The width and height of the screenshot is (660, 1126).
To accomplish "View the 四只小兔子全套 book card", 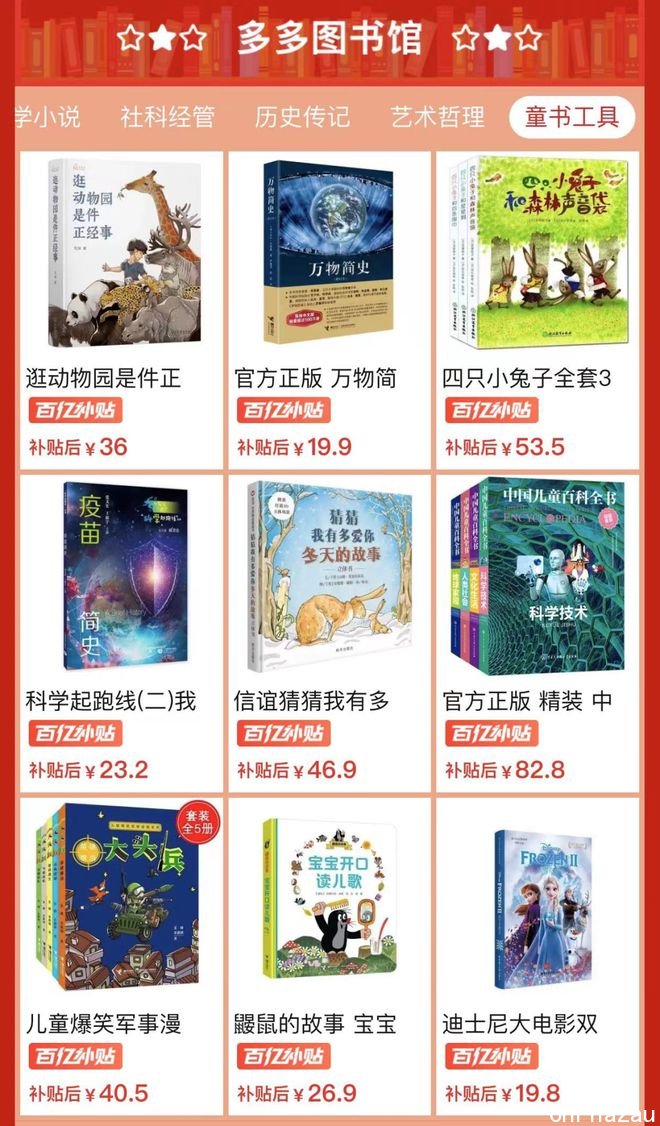I will pyautogui.click(x=537, y=310).
